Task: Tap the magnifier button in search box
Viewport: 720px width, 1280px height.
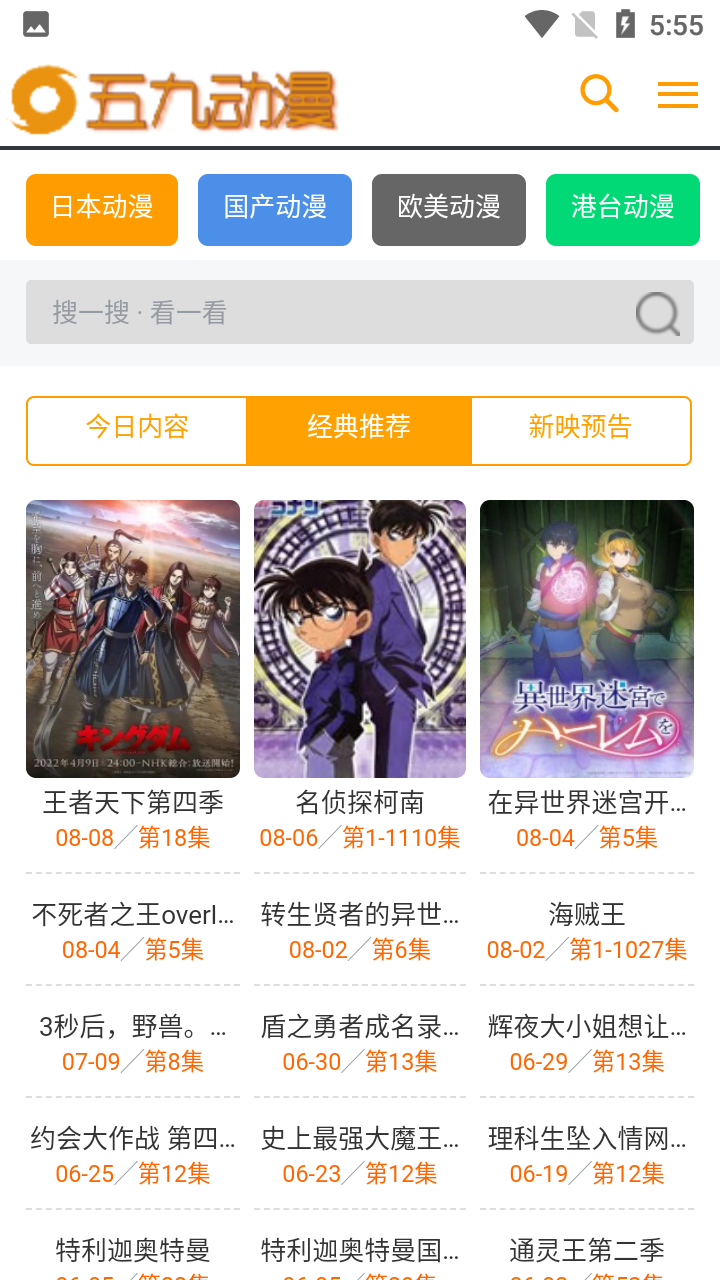Action: pos(658,313)
